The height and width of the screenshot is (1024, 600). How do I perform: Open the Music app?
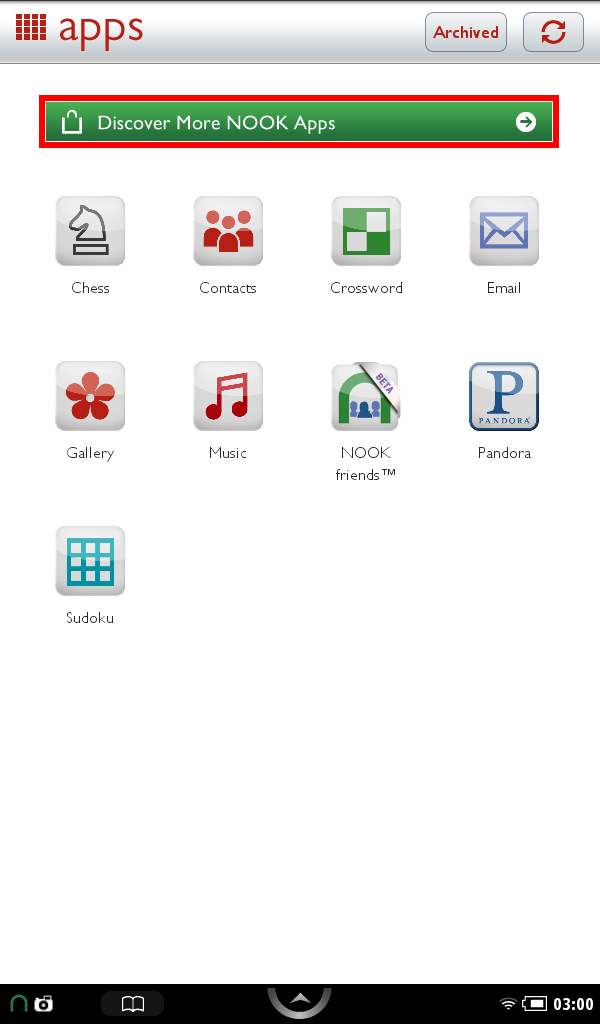(228, 396)
